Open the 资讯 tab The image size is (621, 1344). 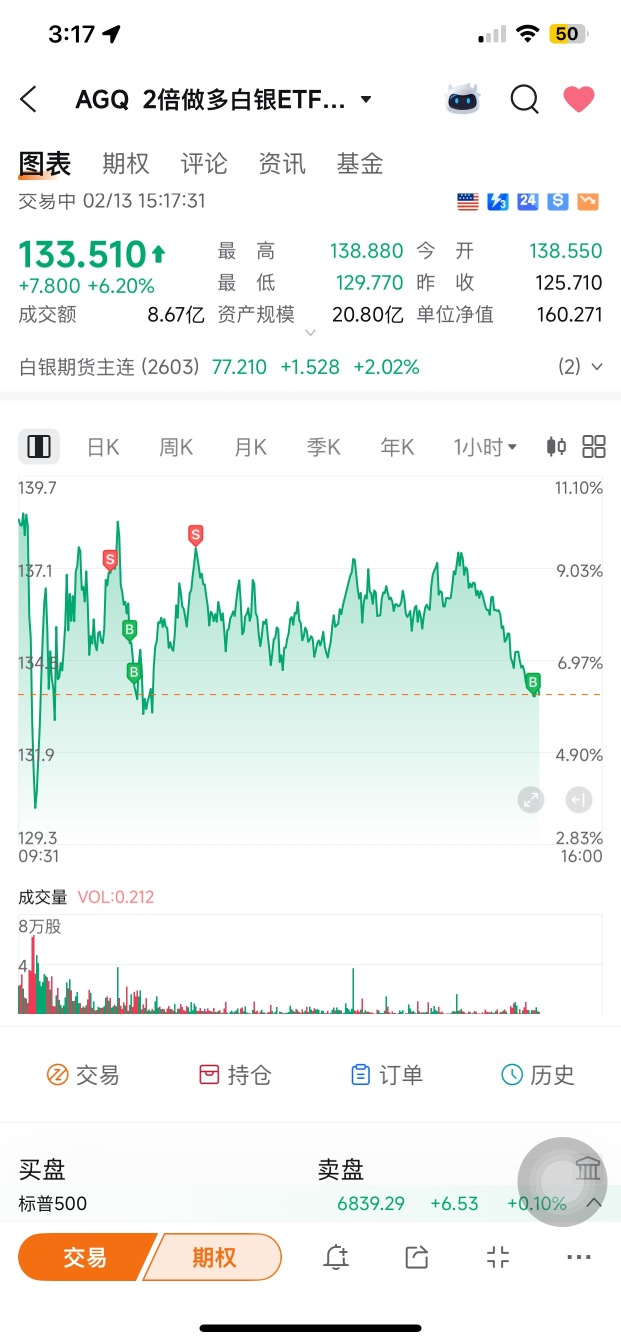tap(282, 163)
